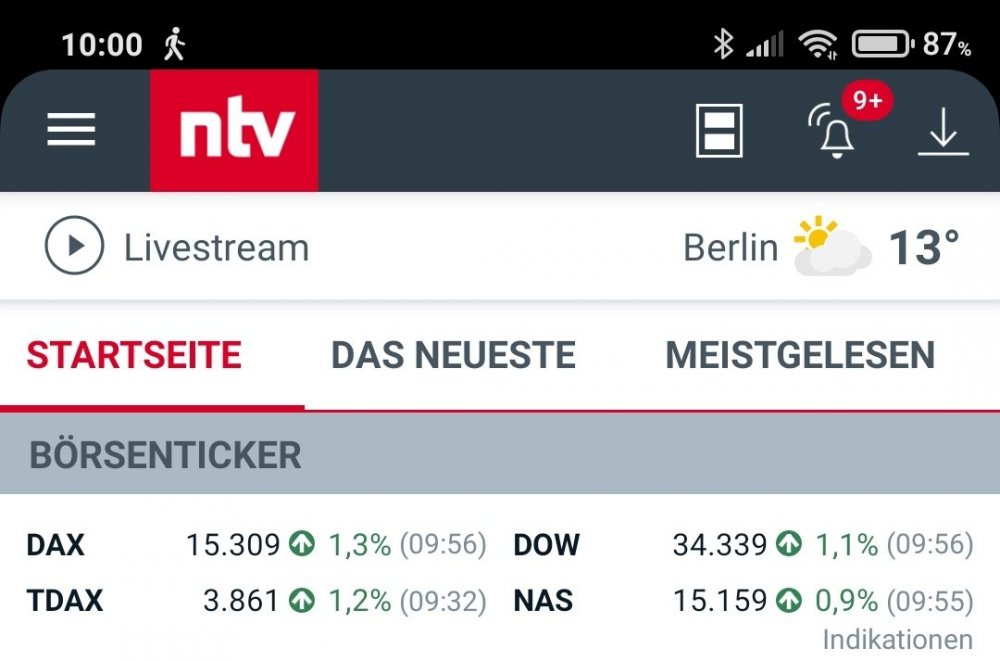Screen dimensions: 1000x661
Task: Start the Livestream
Action: [177, 247]
